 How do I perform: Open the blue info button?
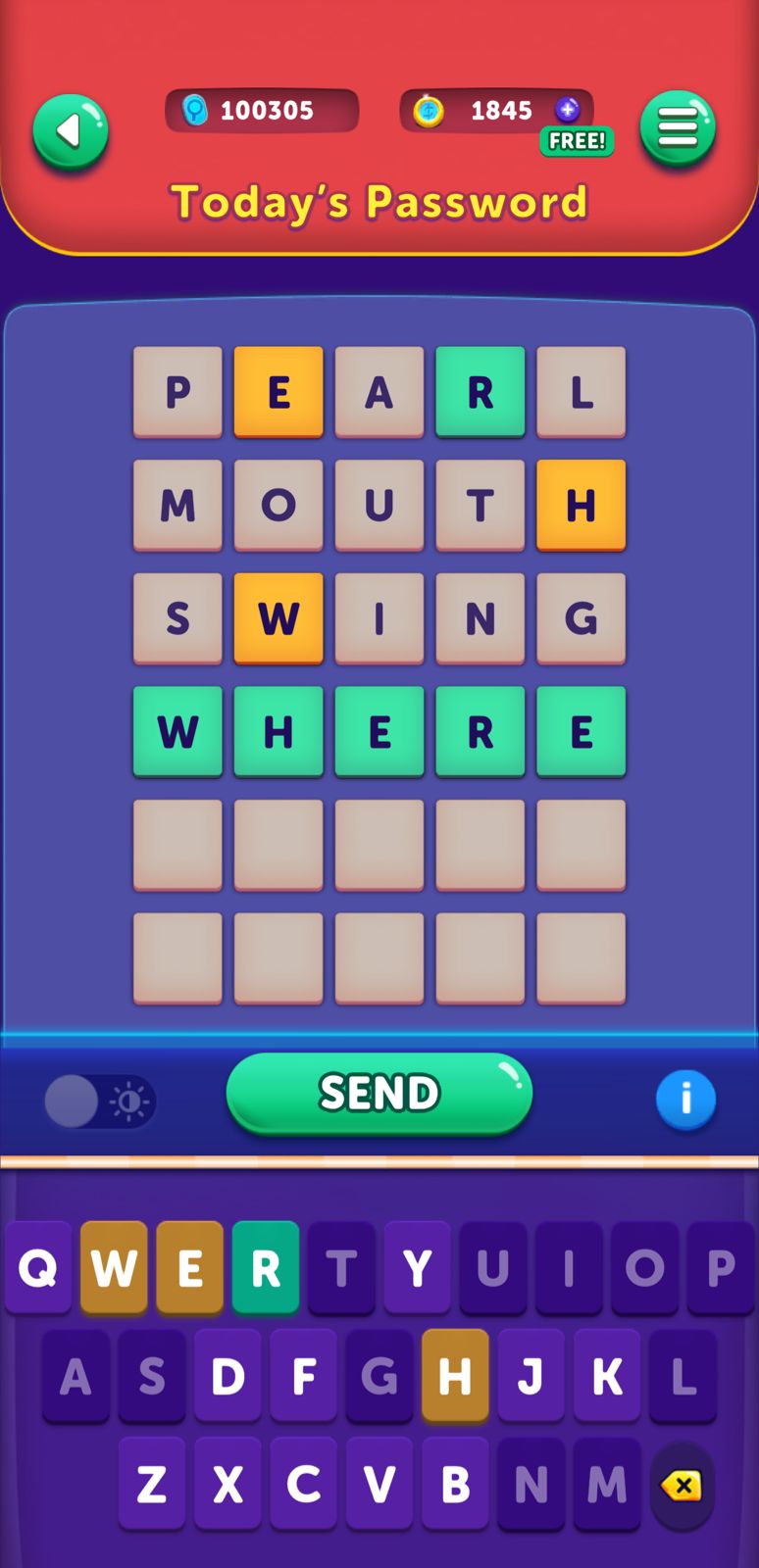[x=685, y=1099]
